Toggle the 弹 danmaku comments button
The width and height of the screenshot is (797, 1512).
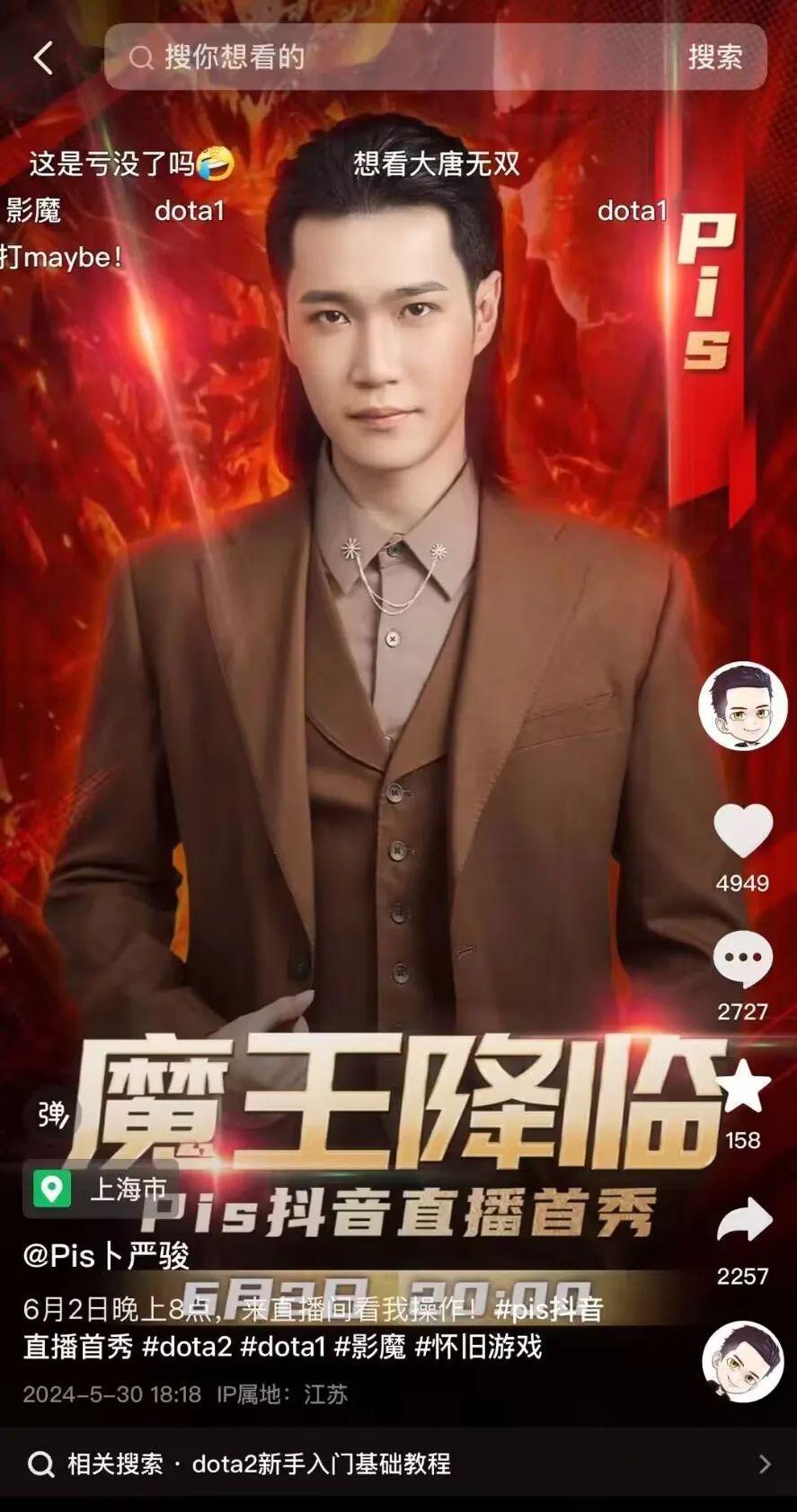point(52,1114)
